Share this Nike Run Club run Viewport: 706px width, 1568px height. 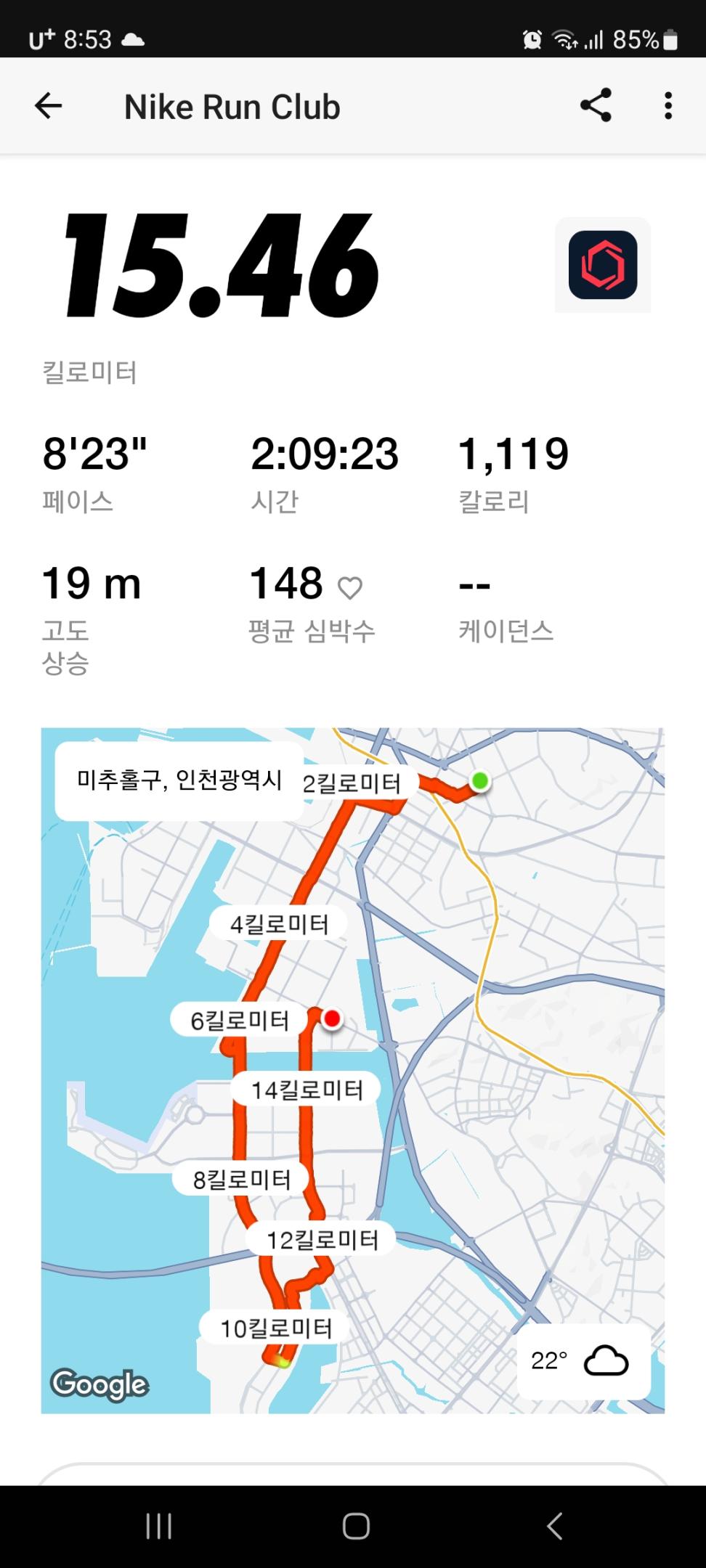[596, 106]
